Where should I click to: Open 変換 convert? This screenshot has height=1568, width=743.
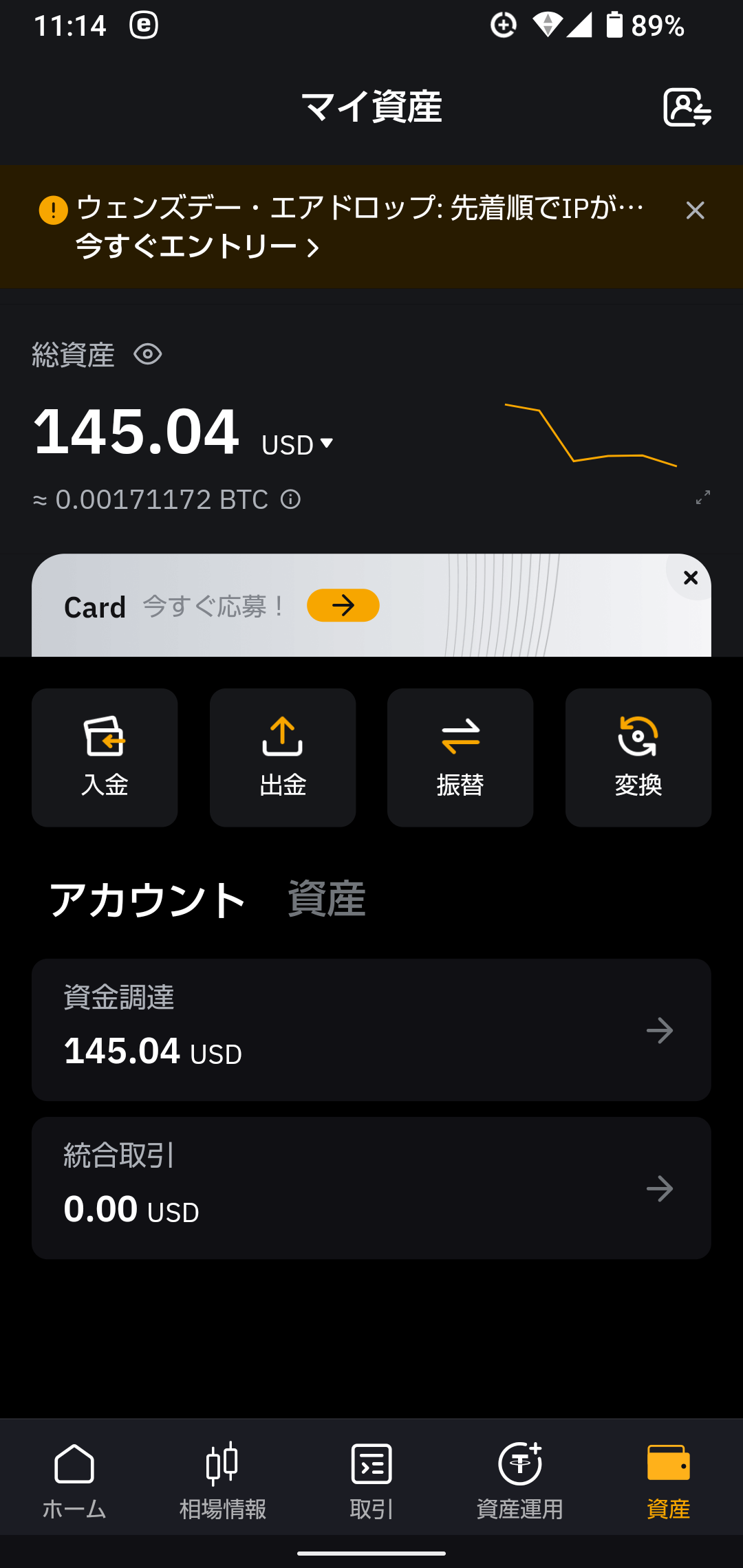(638, 757)
